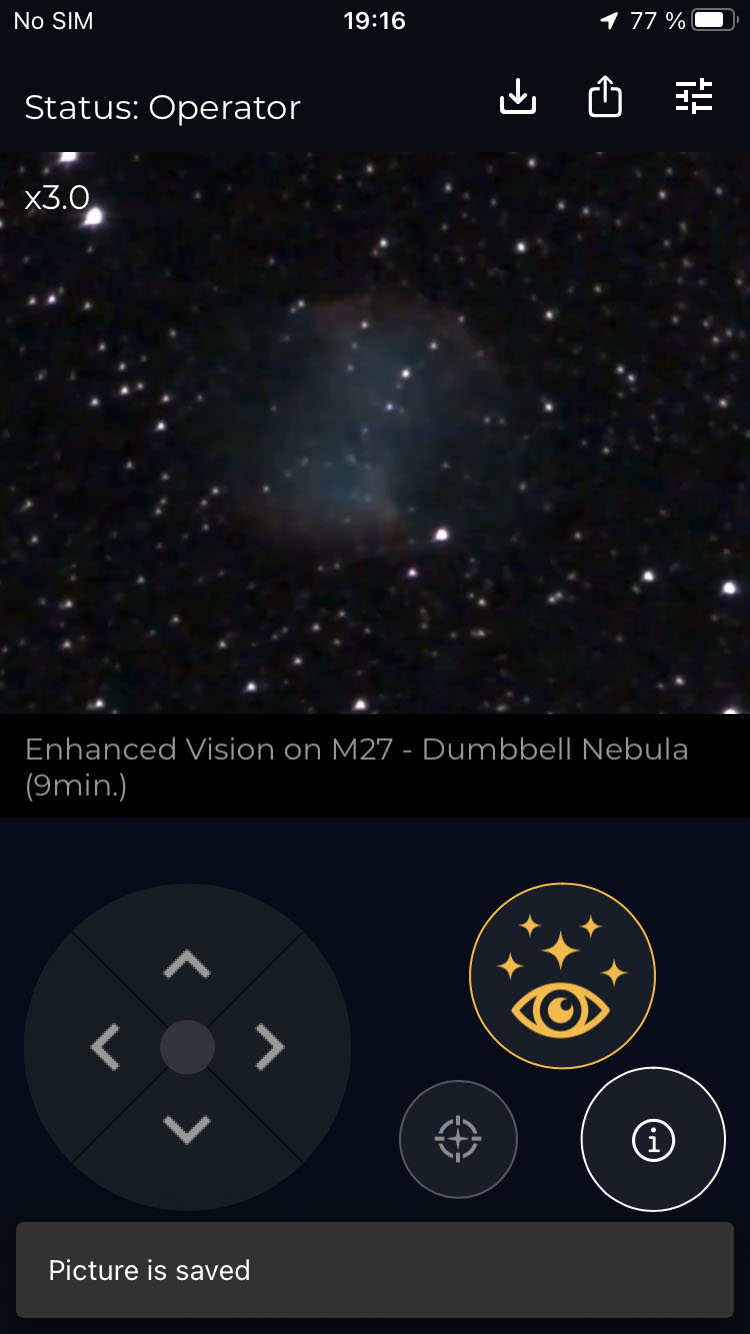The image size is (750, 1334).
Task: Tap the crosshair target button
Action: pos(458,1139)
